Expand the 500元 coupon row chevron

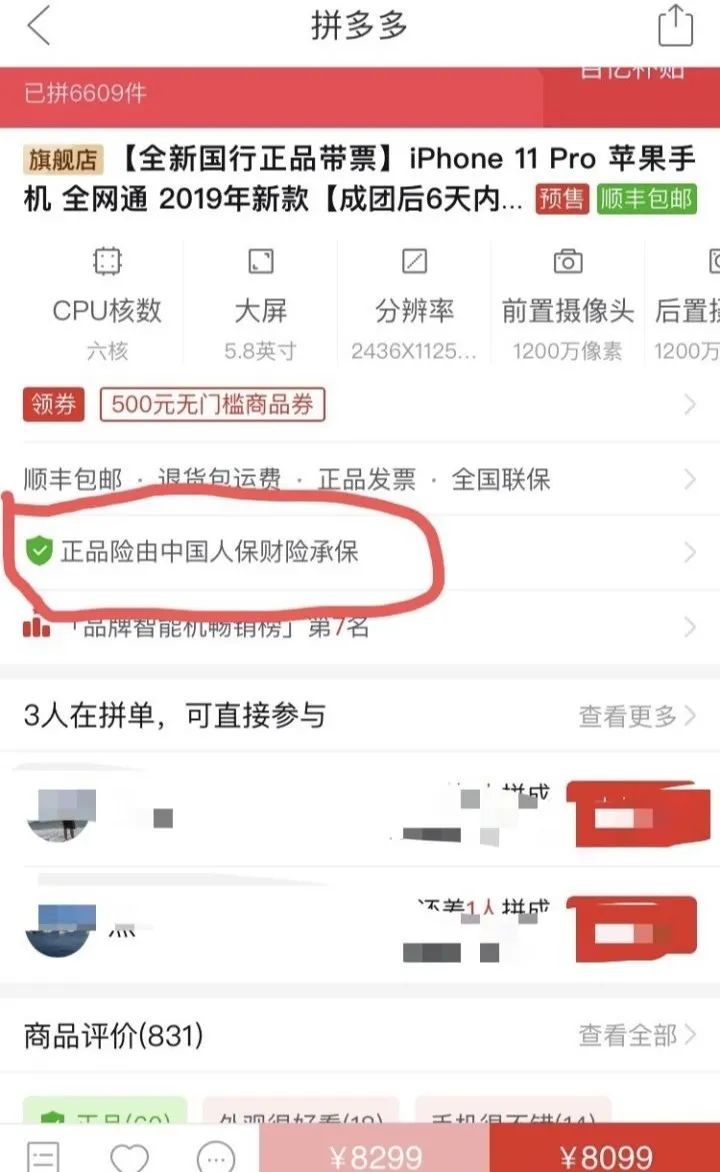coord(688,404)
